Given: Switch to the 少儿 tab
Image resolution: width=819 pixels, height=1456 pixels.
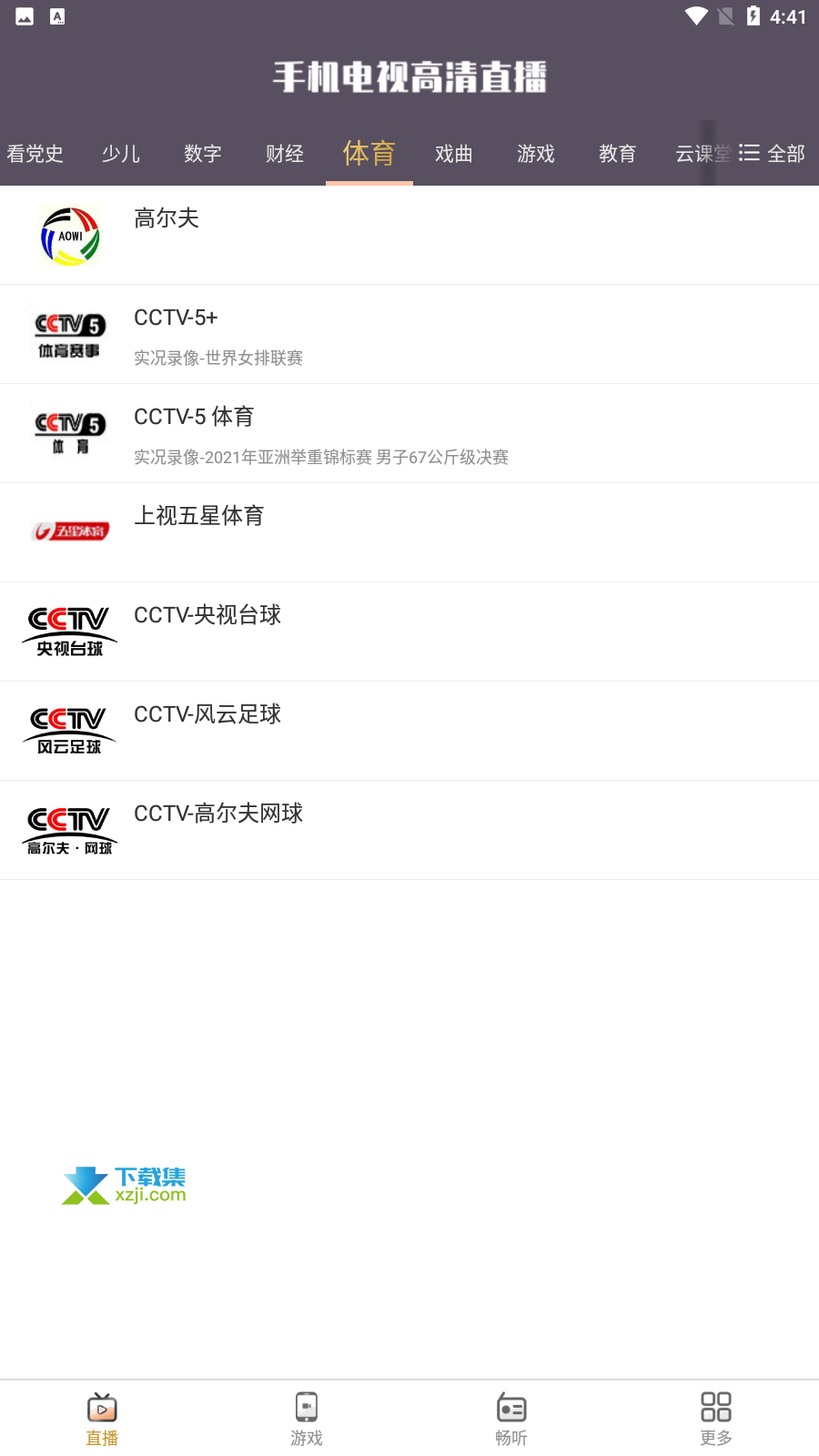Looking at the screenshot, I should coord(121,154).
